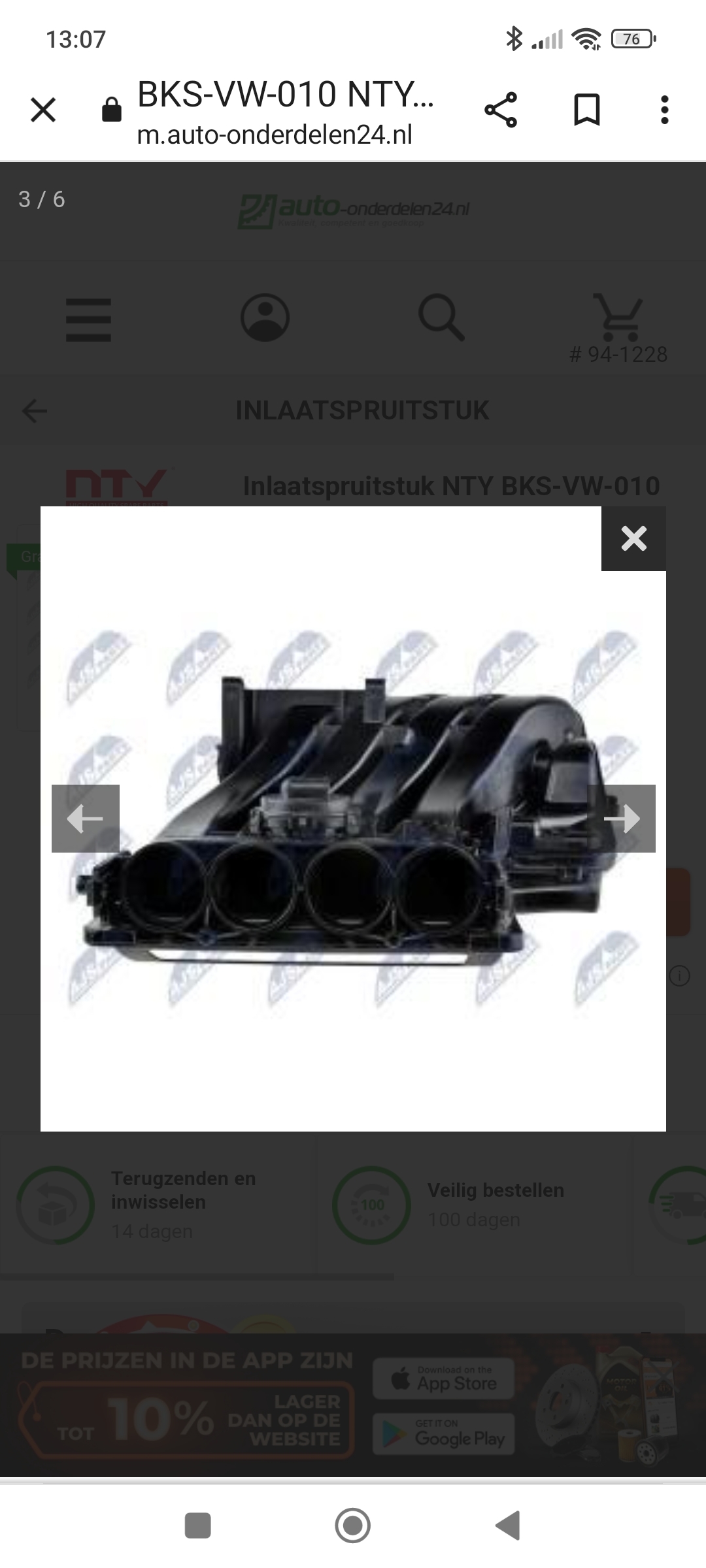
Task: Share this page link
Action: (x=501, y=110)
